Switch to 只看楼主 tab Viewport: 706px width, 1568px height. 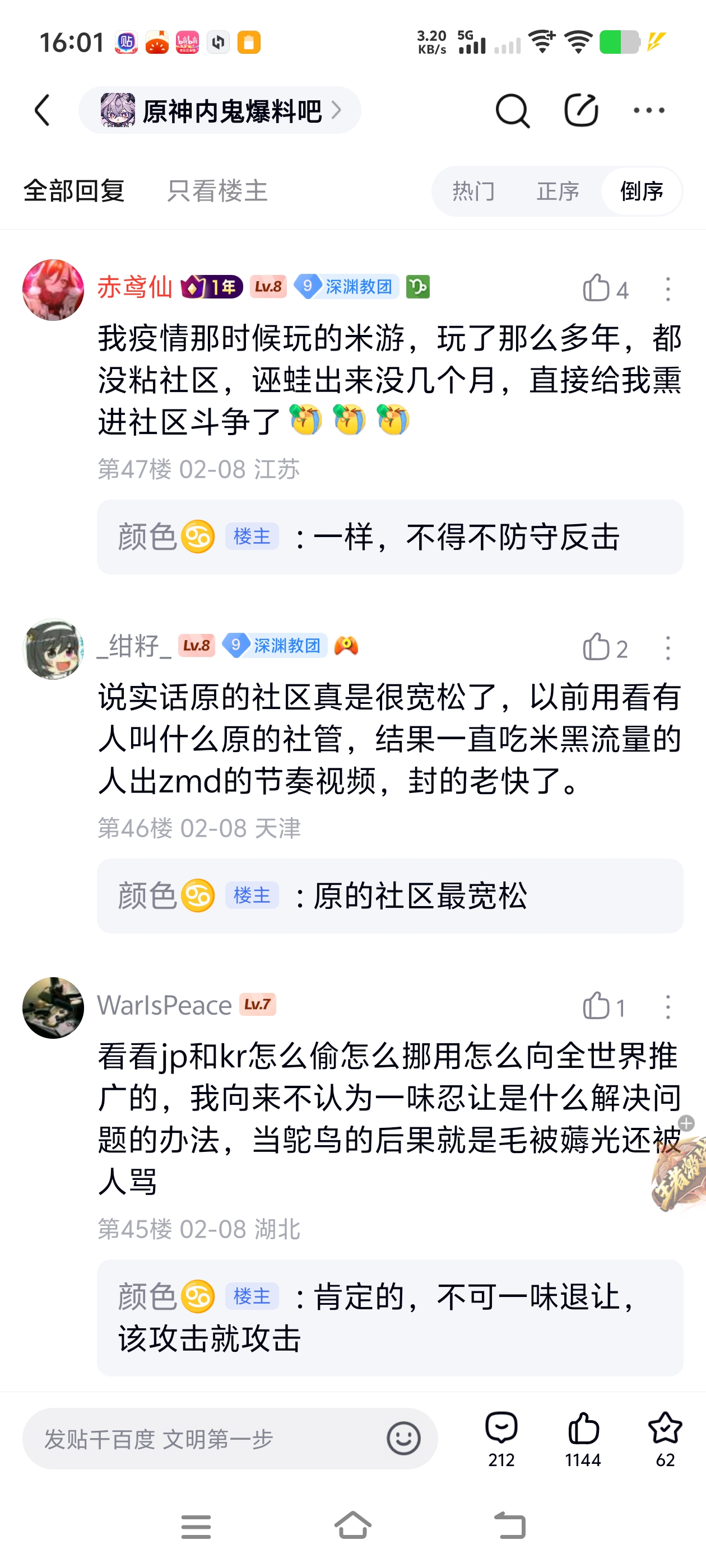click(x=217, y=191)
